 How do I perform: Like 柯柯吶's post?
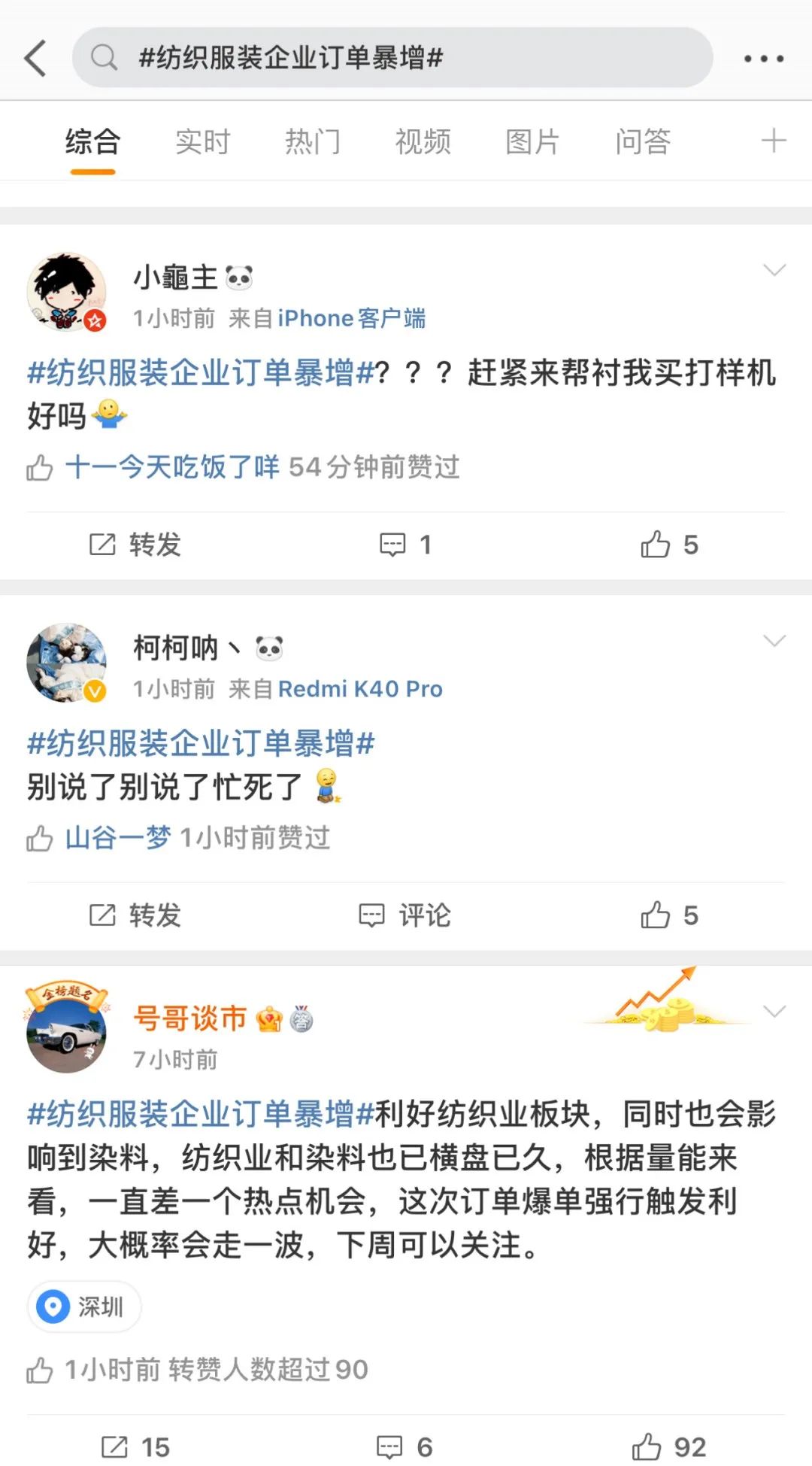(669, 915)
